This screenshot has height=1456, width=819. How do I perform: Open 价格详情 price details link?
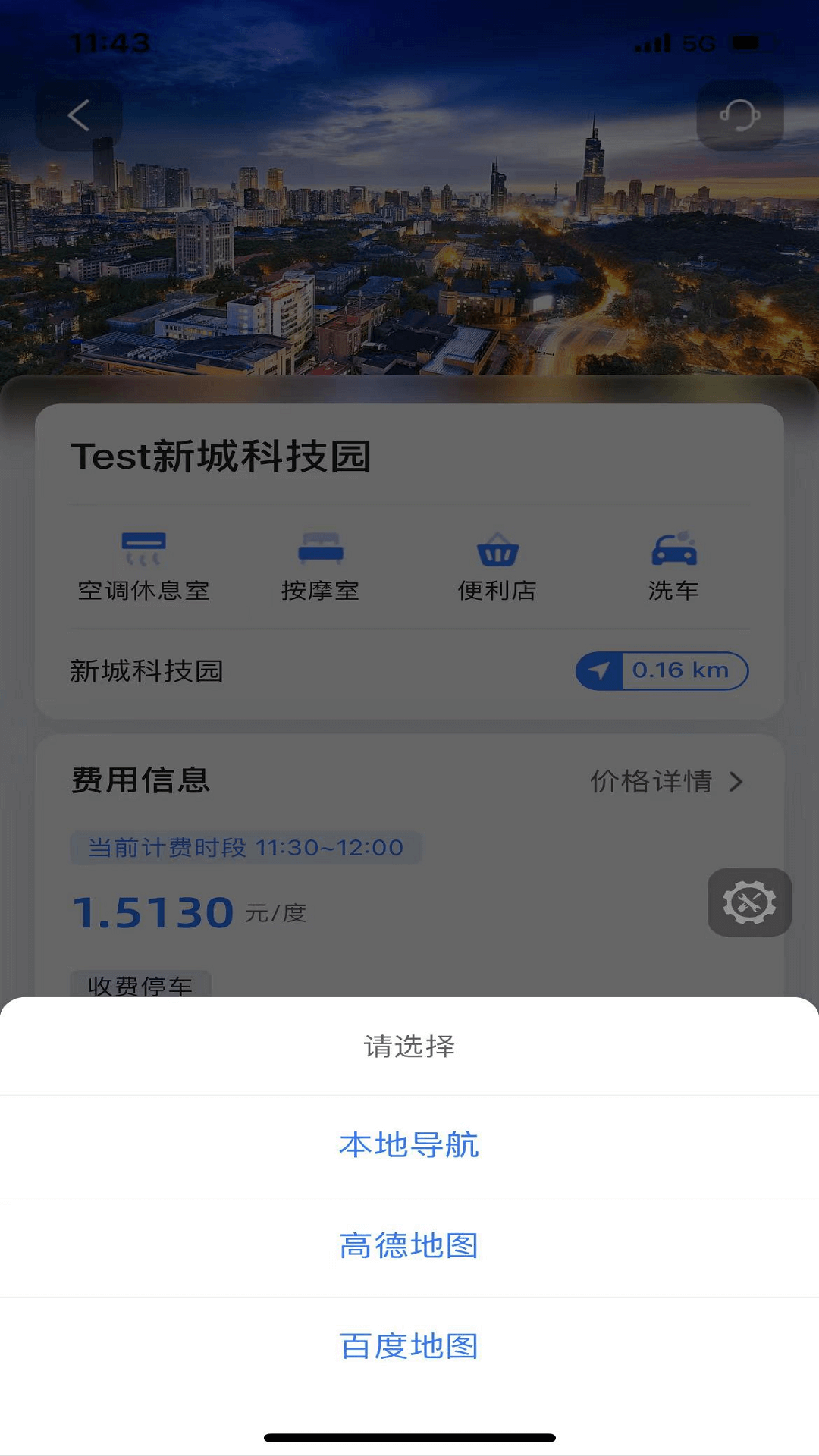(x=651, y=782)
